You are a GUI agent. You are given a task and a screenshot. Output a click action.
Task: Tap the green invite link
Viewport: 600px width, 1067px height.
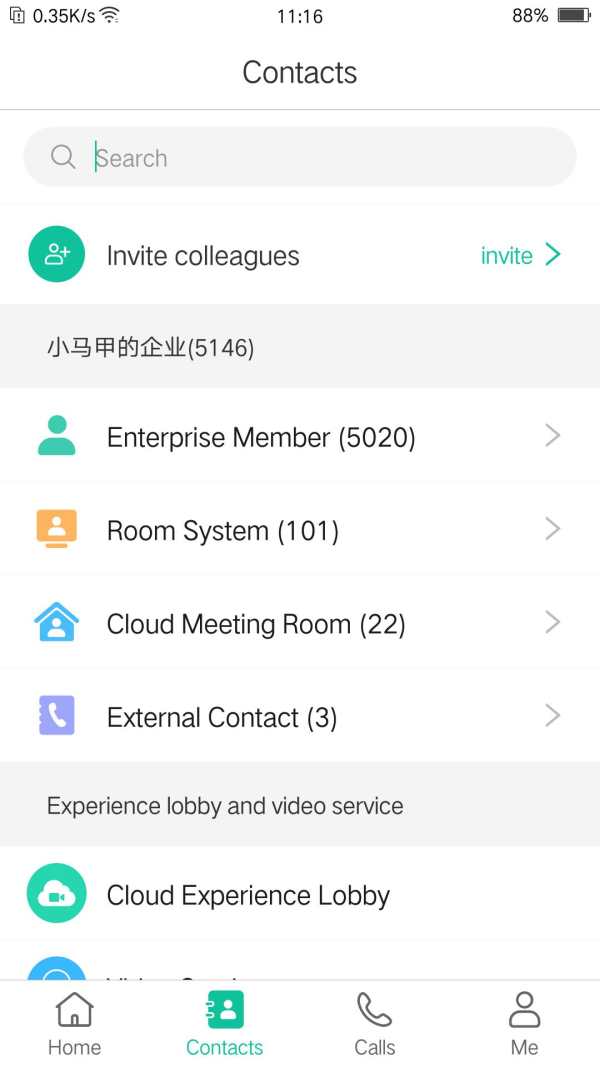(520, 255)
